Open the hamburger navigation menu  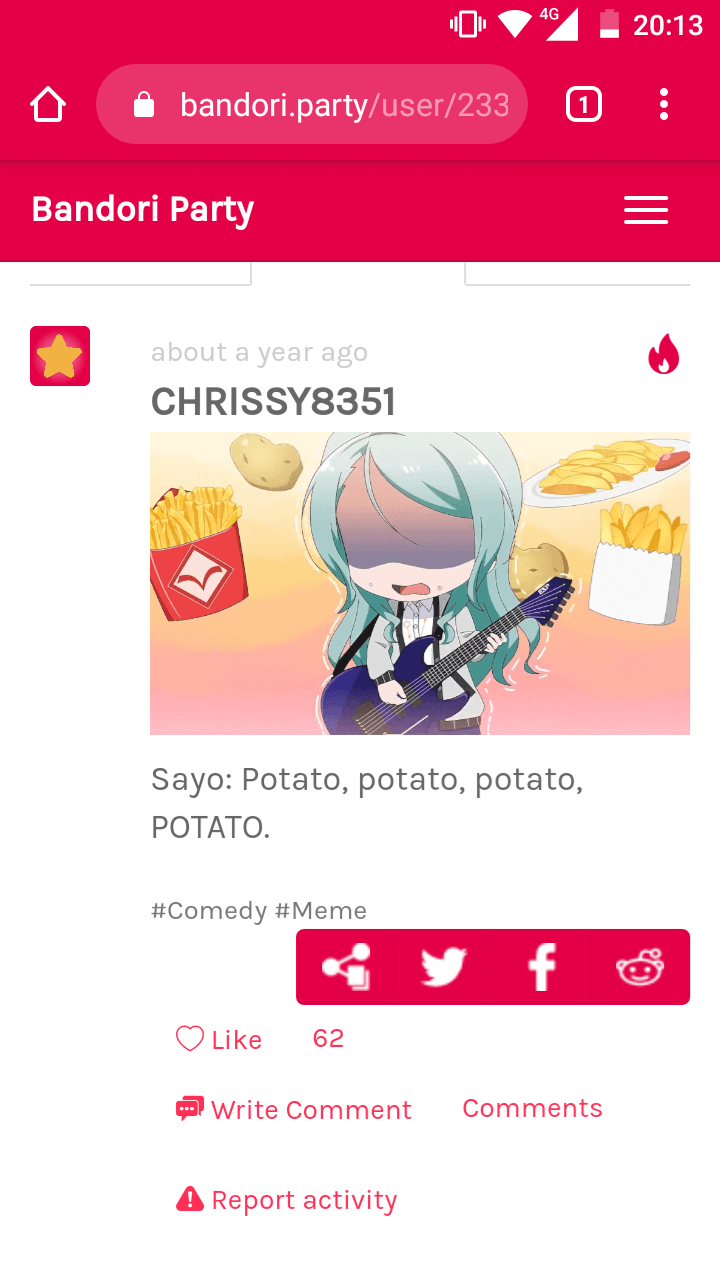646,210
